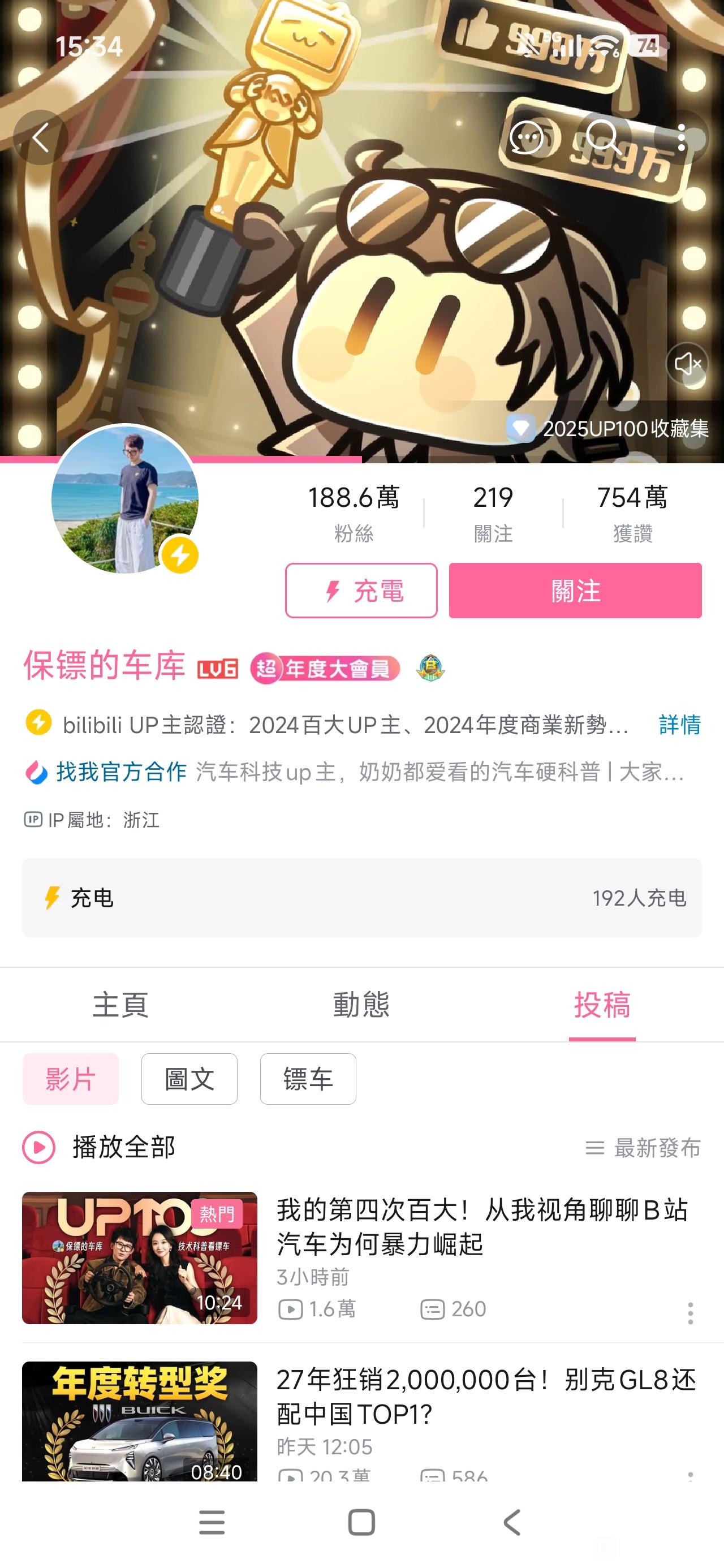The image size is (724, 1568).
Task: Open search on this profile
Action: [x=604, y=136]
